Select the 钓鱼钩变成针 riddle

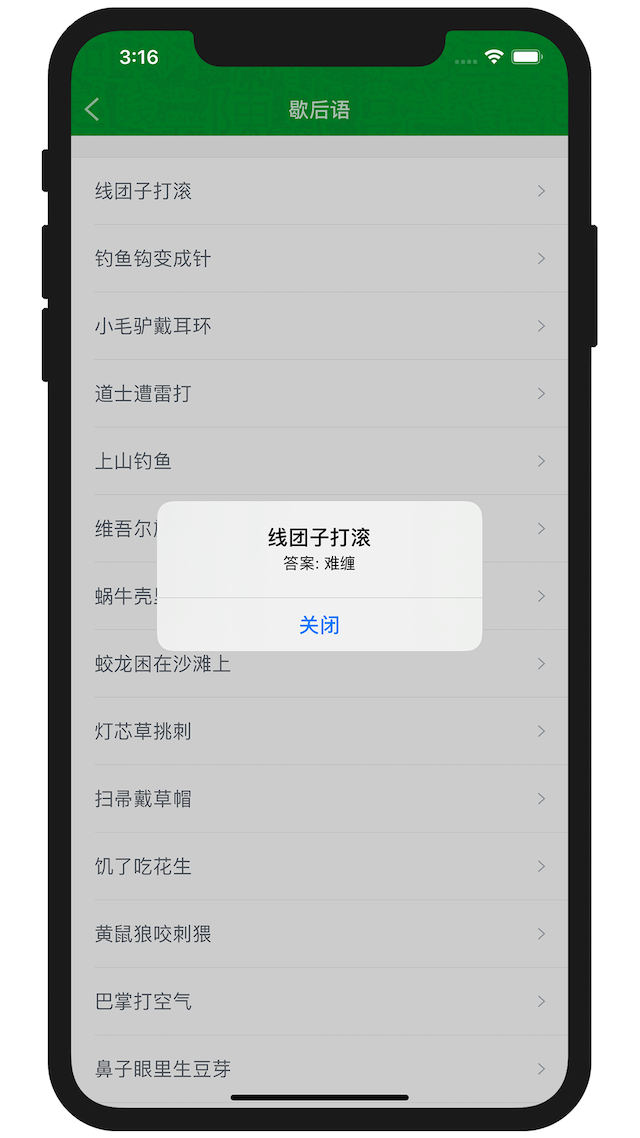point(319,258)
